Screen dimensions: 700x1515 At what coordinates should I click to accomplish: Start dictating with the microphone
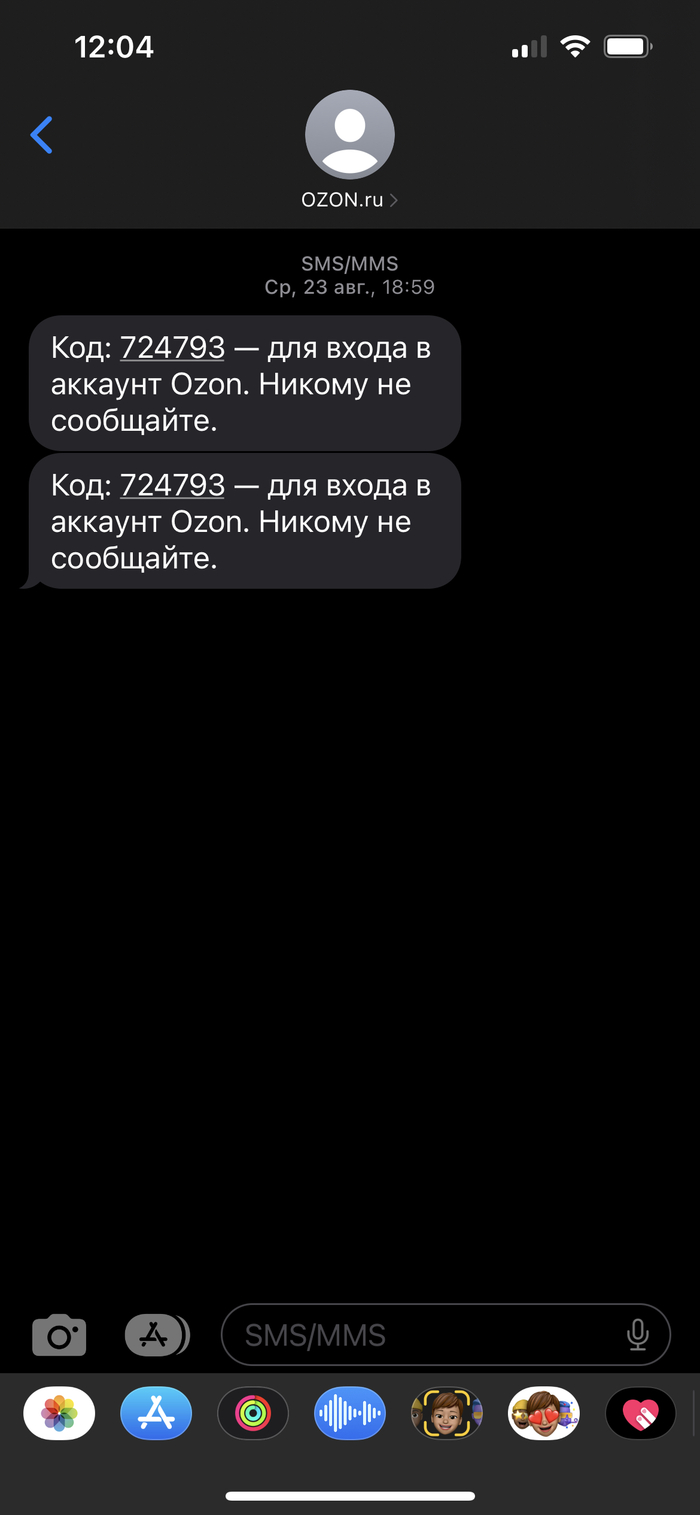(637, 1336)
